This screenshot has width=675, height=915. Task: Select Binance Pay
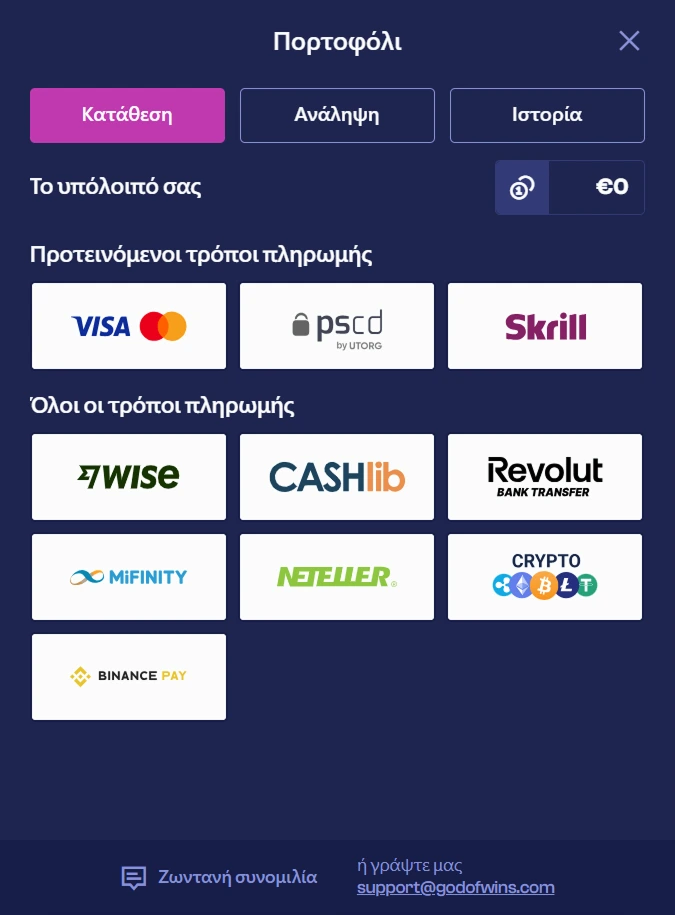click(129, 677)
